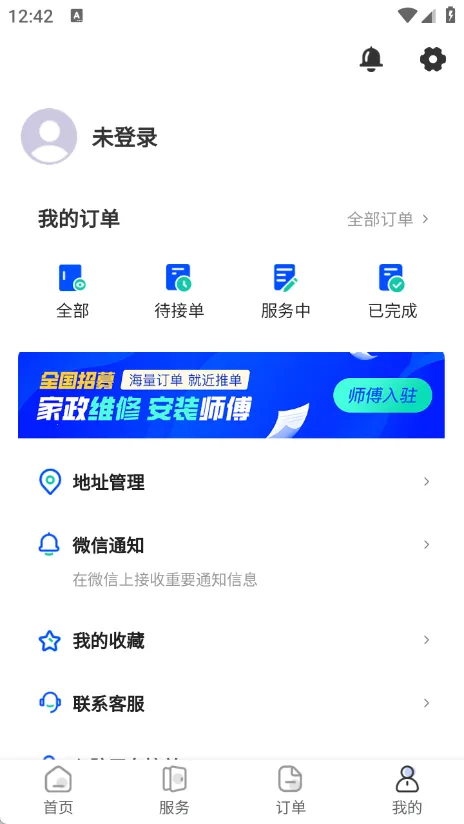This screenshot has height=824, width=464.
Task: Open 地址管理 row
Action: pyautogui.click(x=232, y=482)
